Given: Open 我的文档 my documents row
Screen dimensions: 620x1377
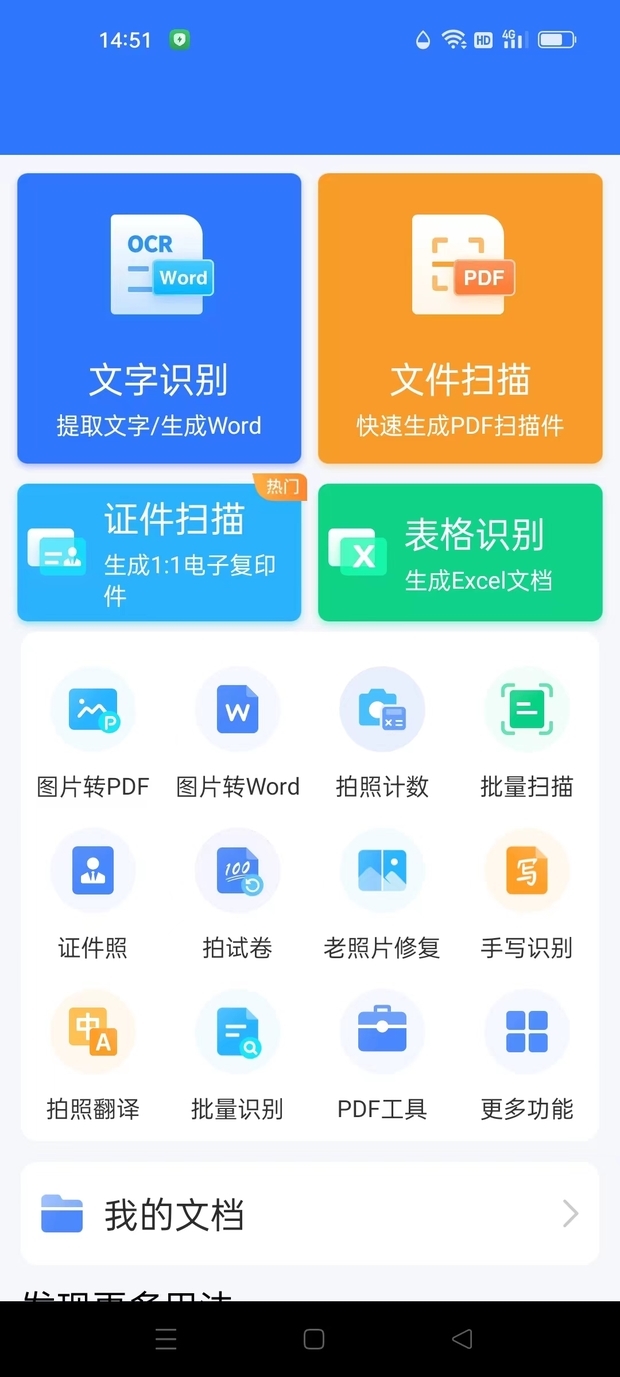Looking at the screenshot, I should (310, 1214).
